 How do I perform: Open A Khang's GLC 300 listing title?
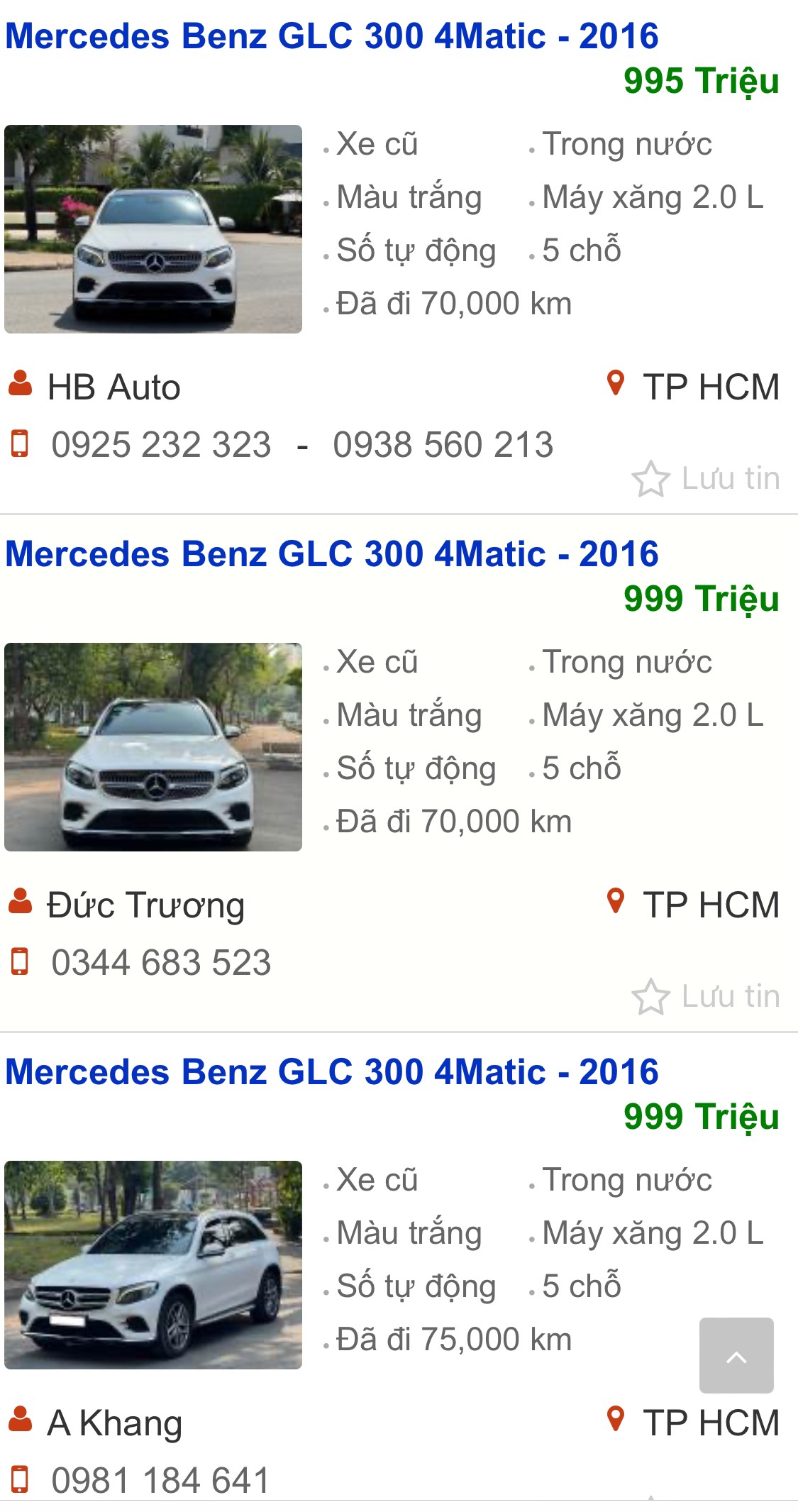pos(331,1072)
